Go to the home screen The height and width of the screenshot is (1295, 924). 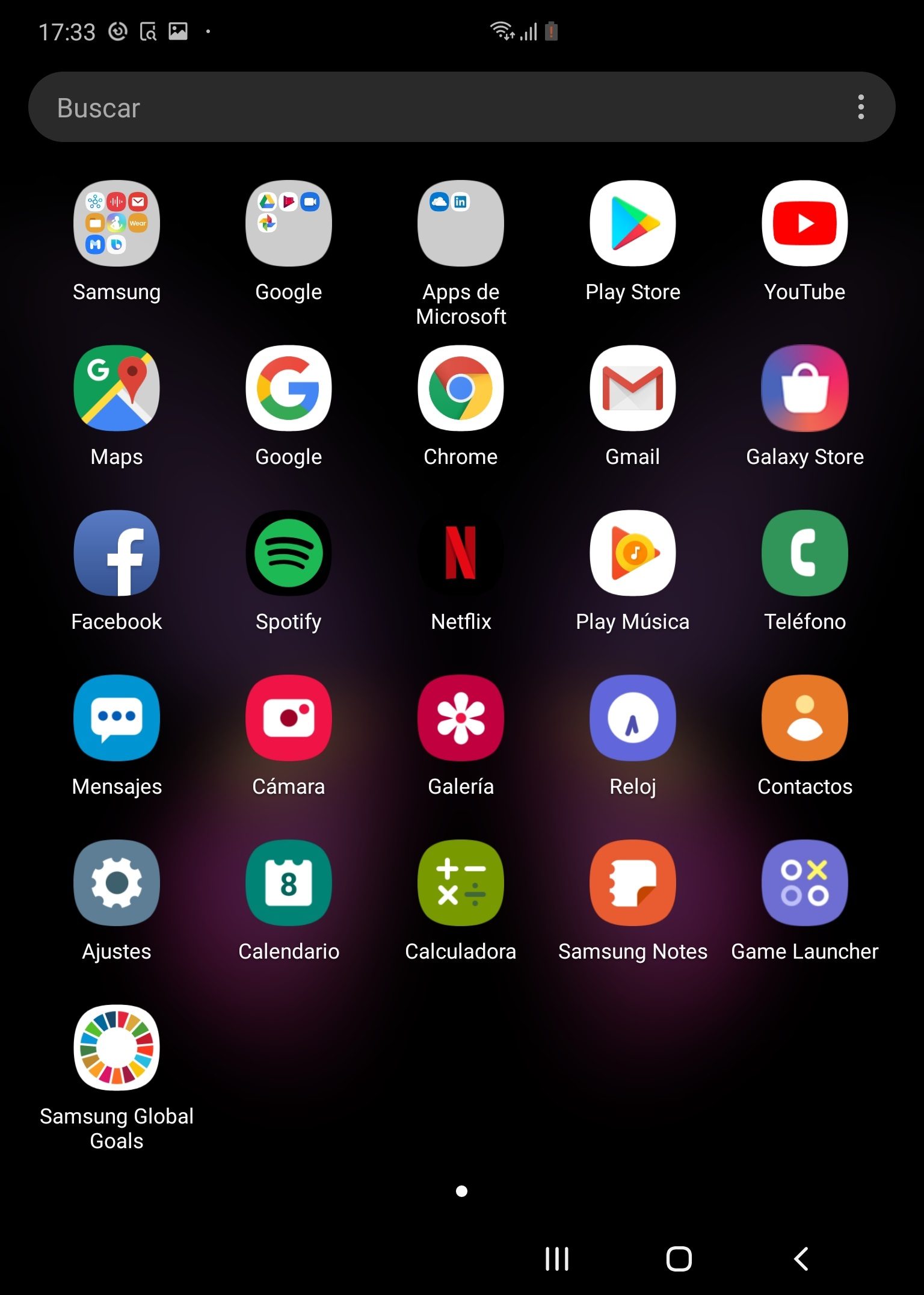(679, 1258)
